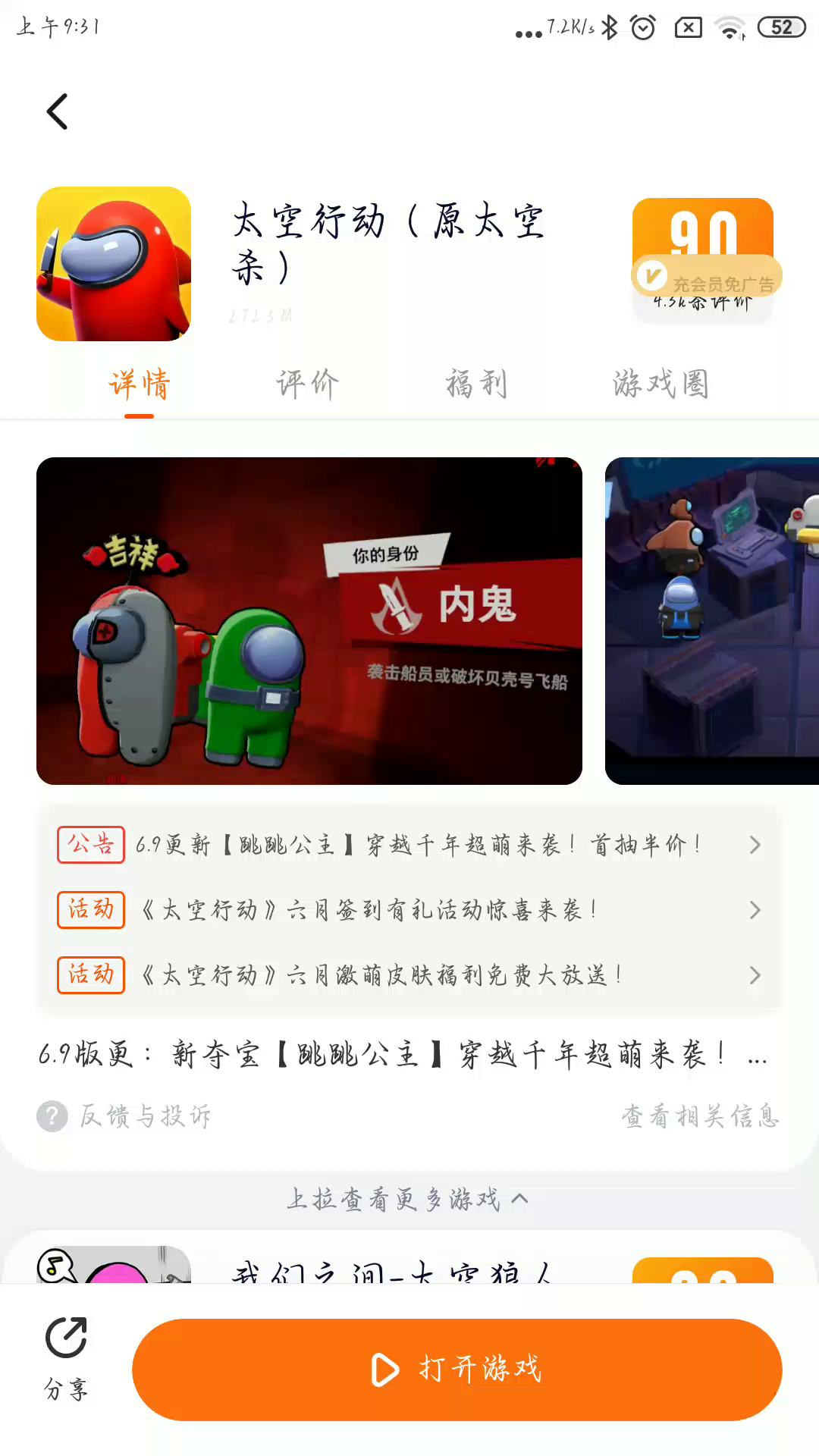
Task: Switch to the 福利 tab
Action: 476,384
